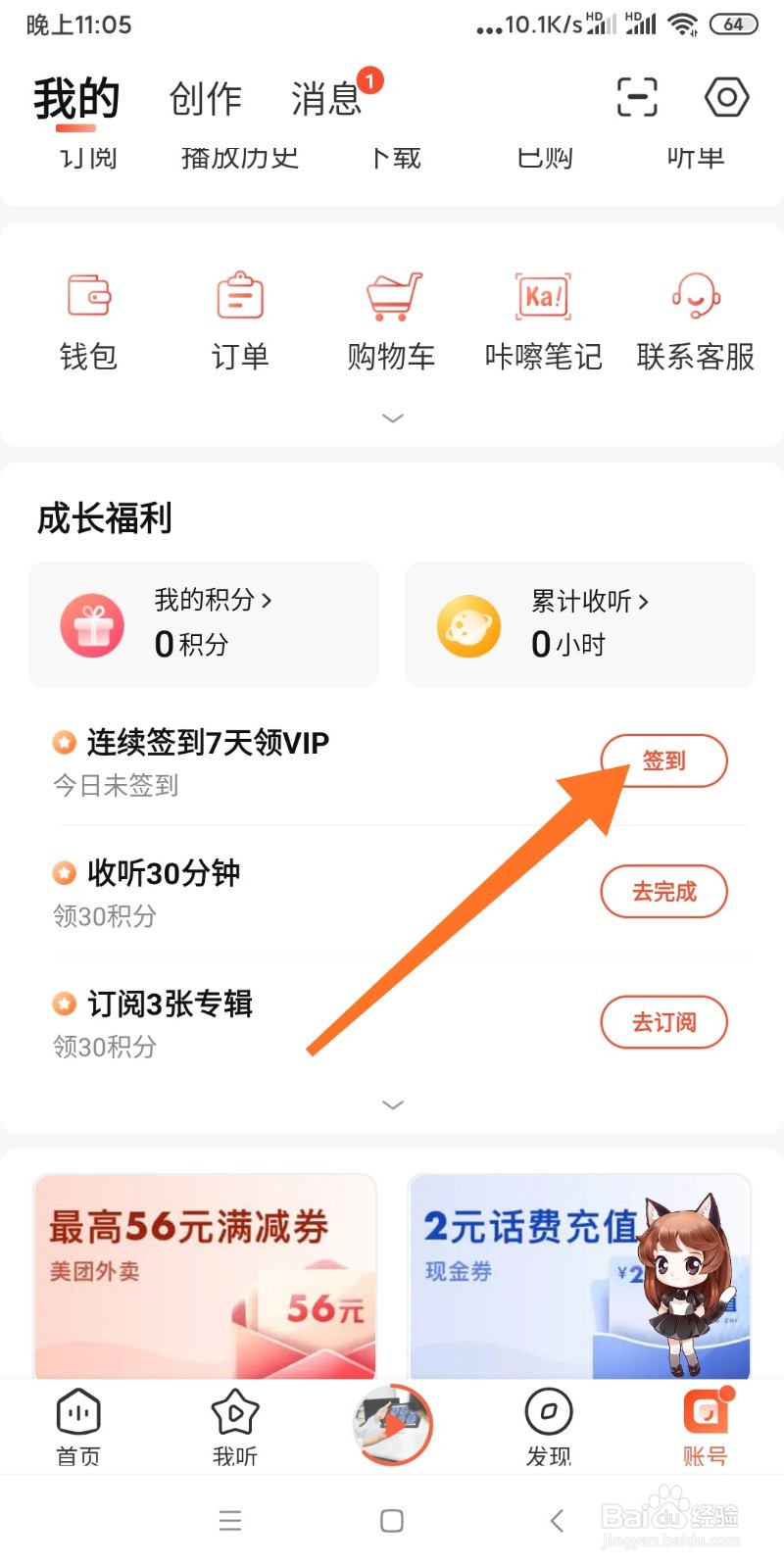Expand the shortcuts row chevron
Screen dimensions: 784x1568
coord(392,418)
